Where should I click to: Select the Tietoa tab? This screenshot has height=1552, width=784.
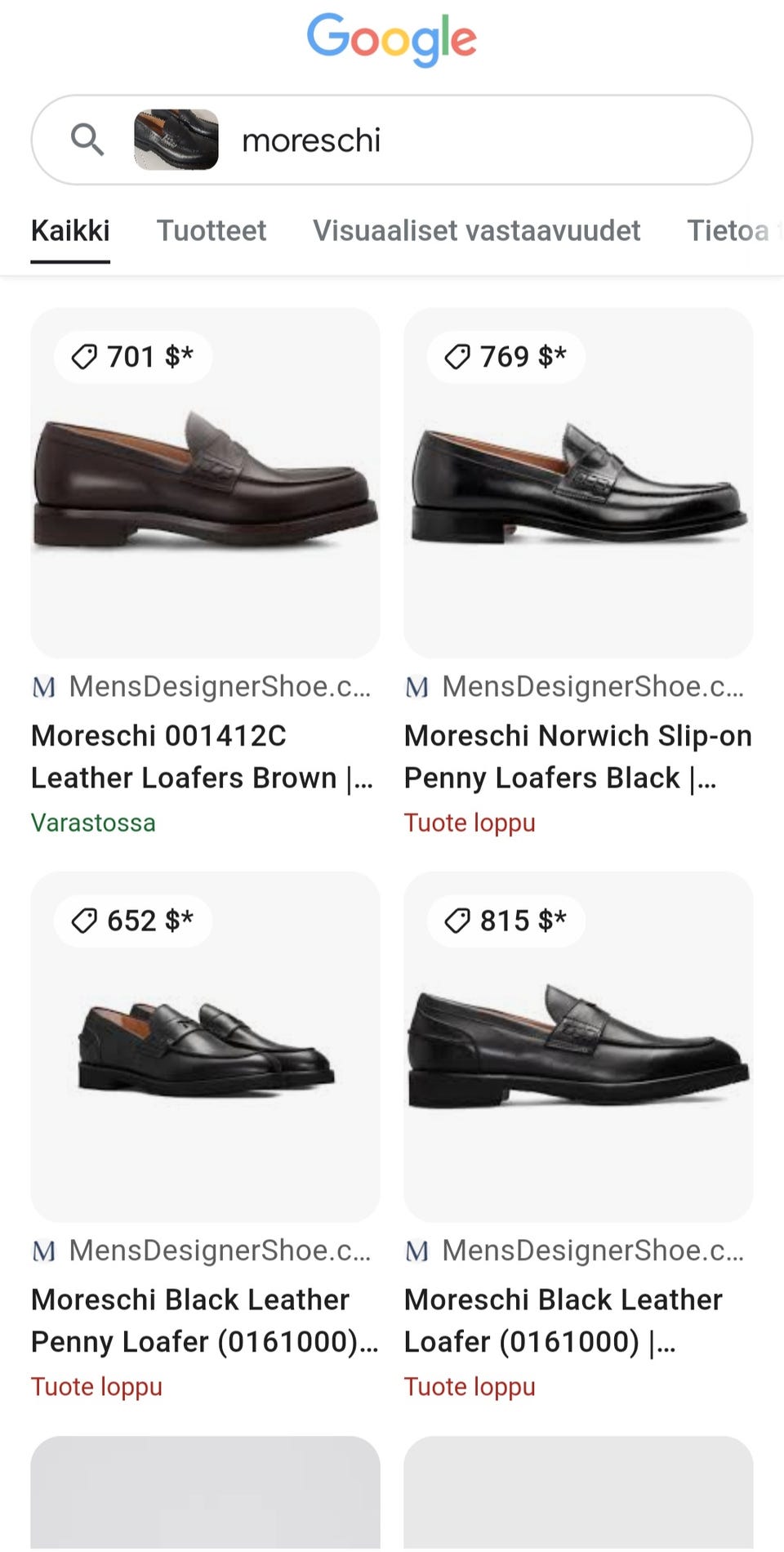(x=729, y=231)
